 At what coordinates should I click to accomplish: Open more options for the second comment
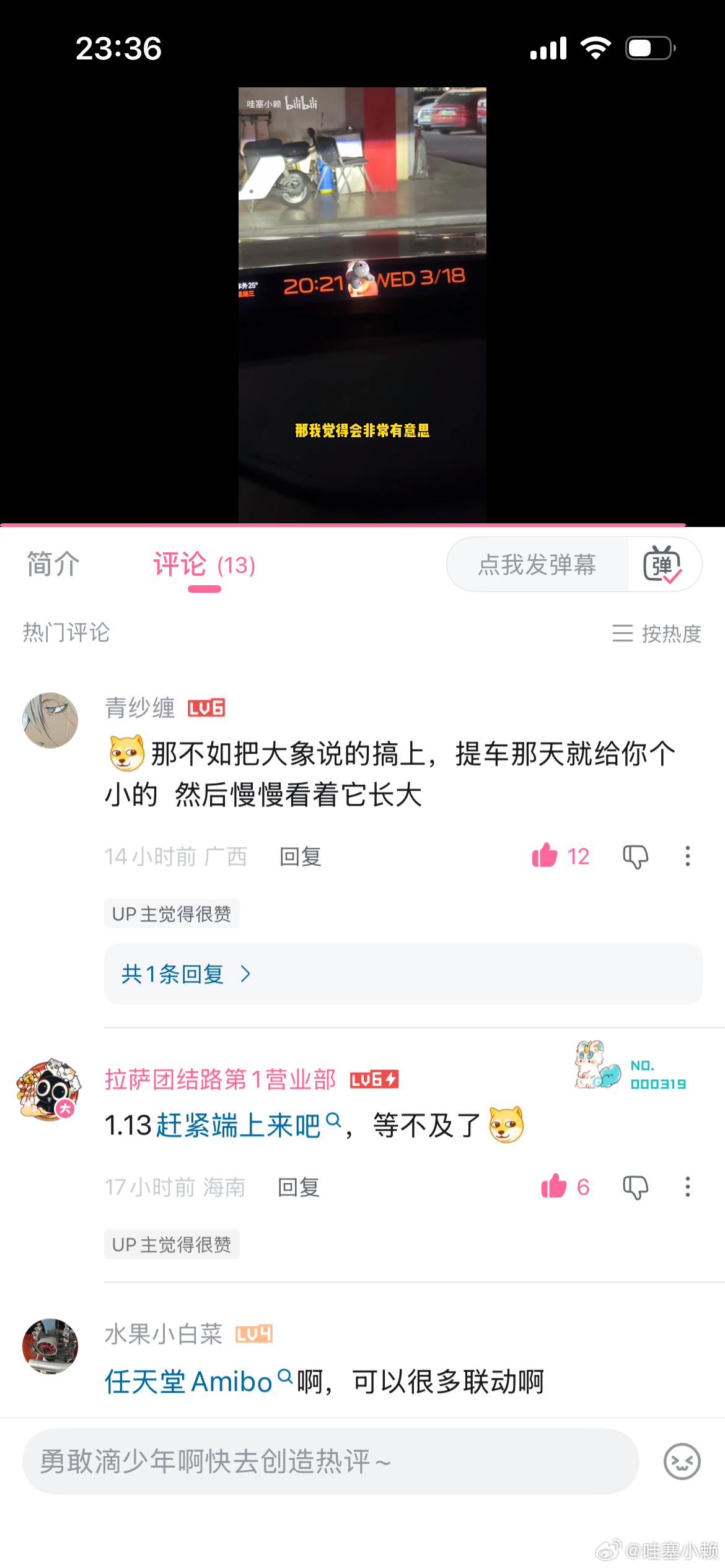pyautogui.click(x=688, y=1187)
